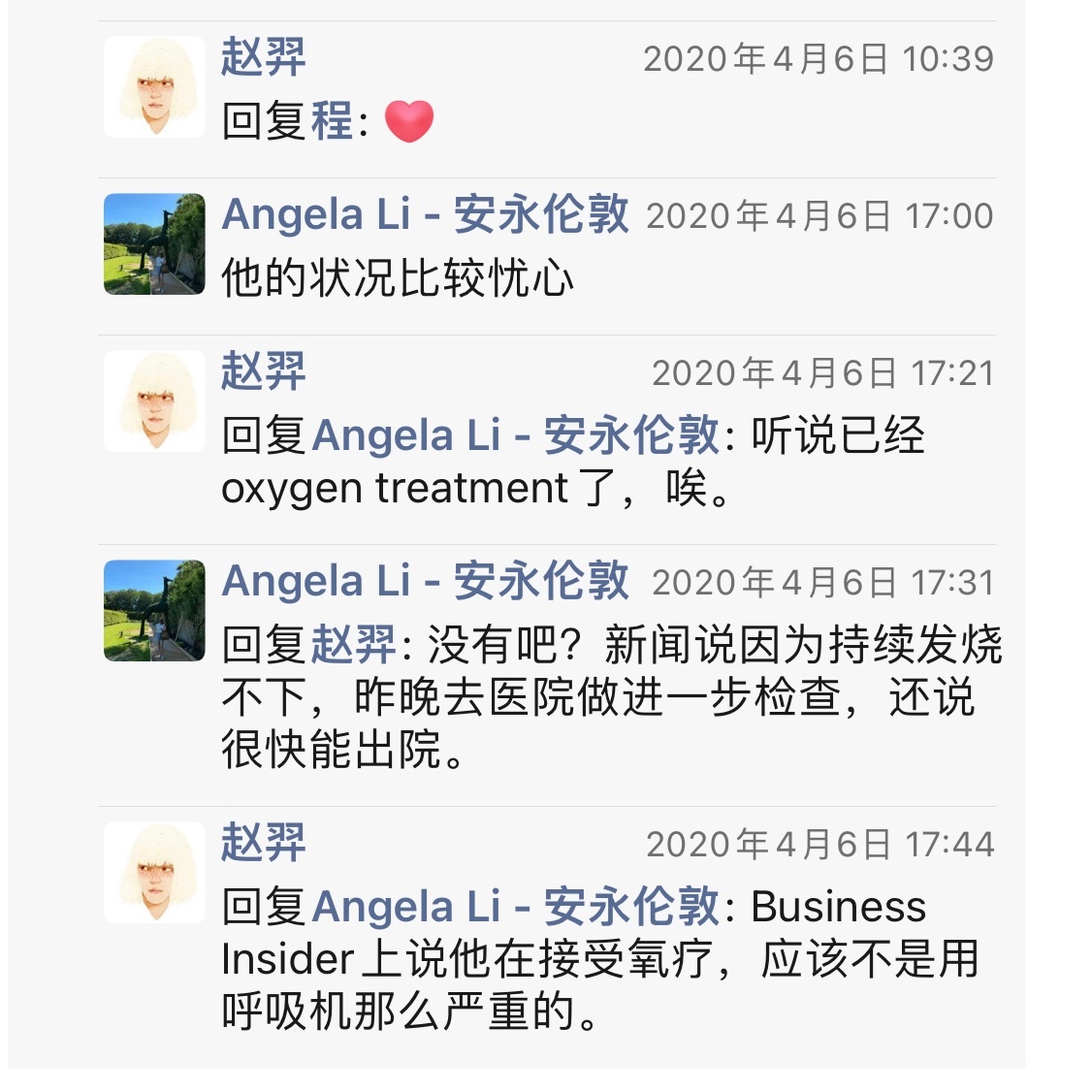Reply to the comment 他的状况比较忧心

point(398,279)
